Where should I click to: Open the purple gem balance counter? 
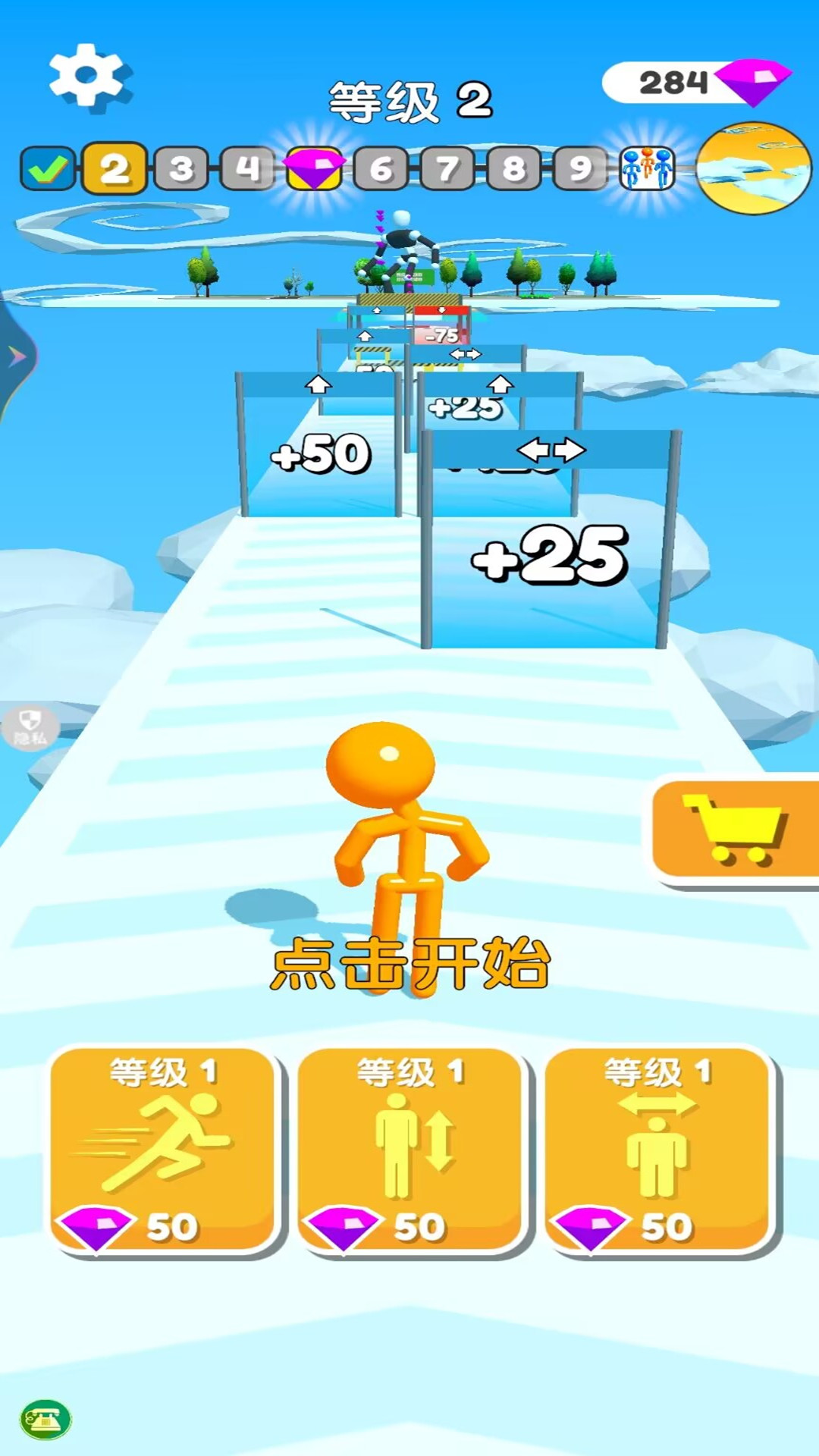coord(694,82)
